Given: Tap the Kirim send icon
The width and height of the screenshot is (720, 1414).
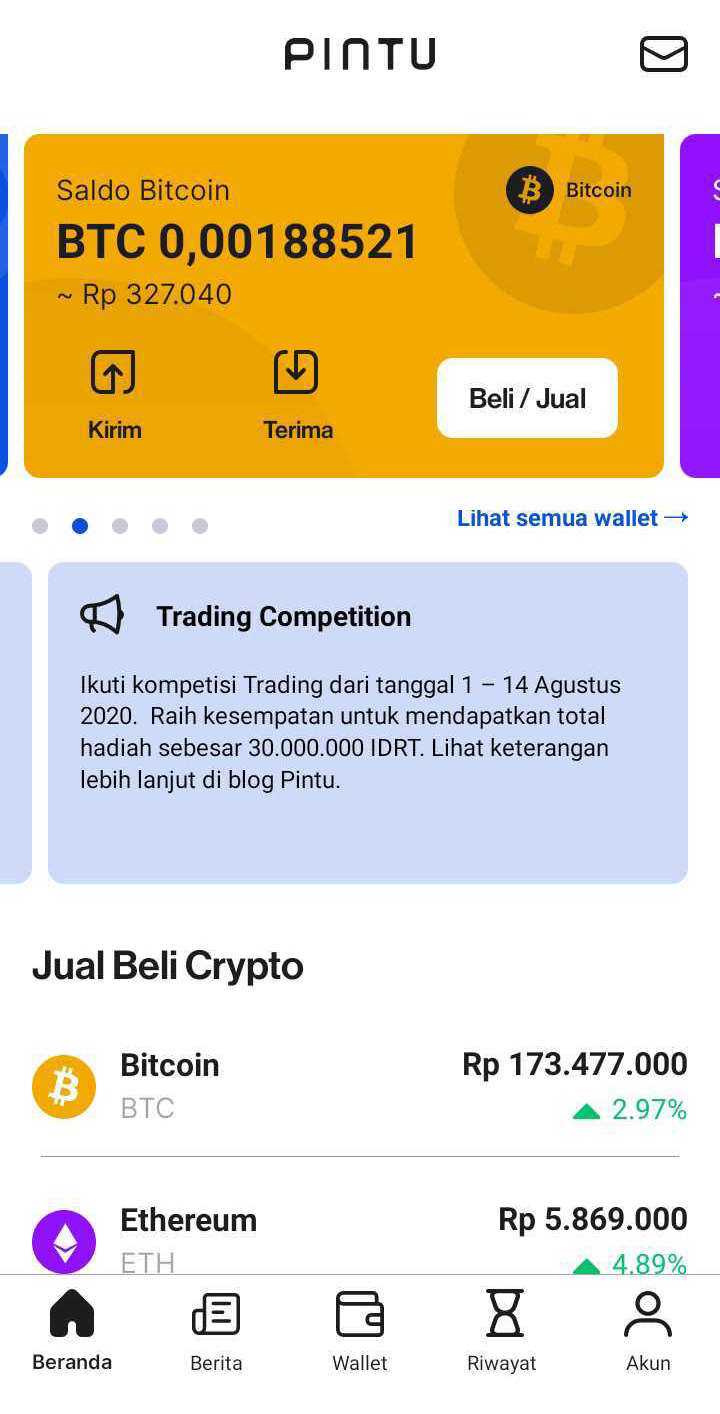Looking at the screenshot, I should click(x=113, y=371).
